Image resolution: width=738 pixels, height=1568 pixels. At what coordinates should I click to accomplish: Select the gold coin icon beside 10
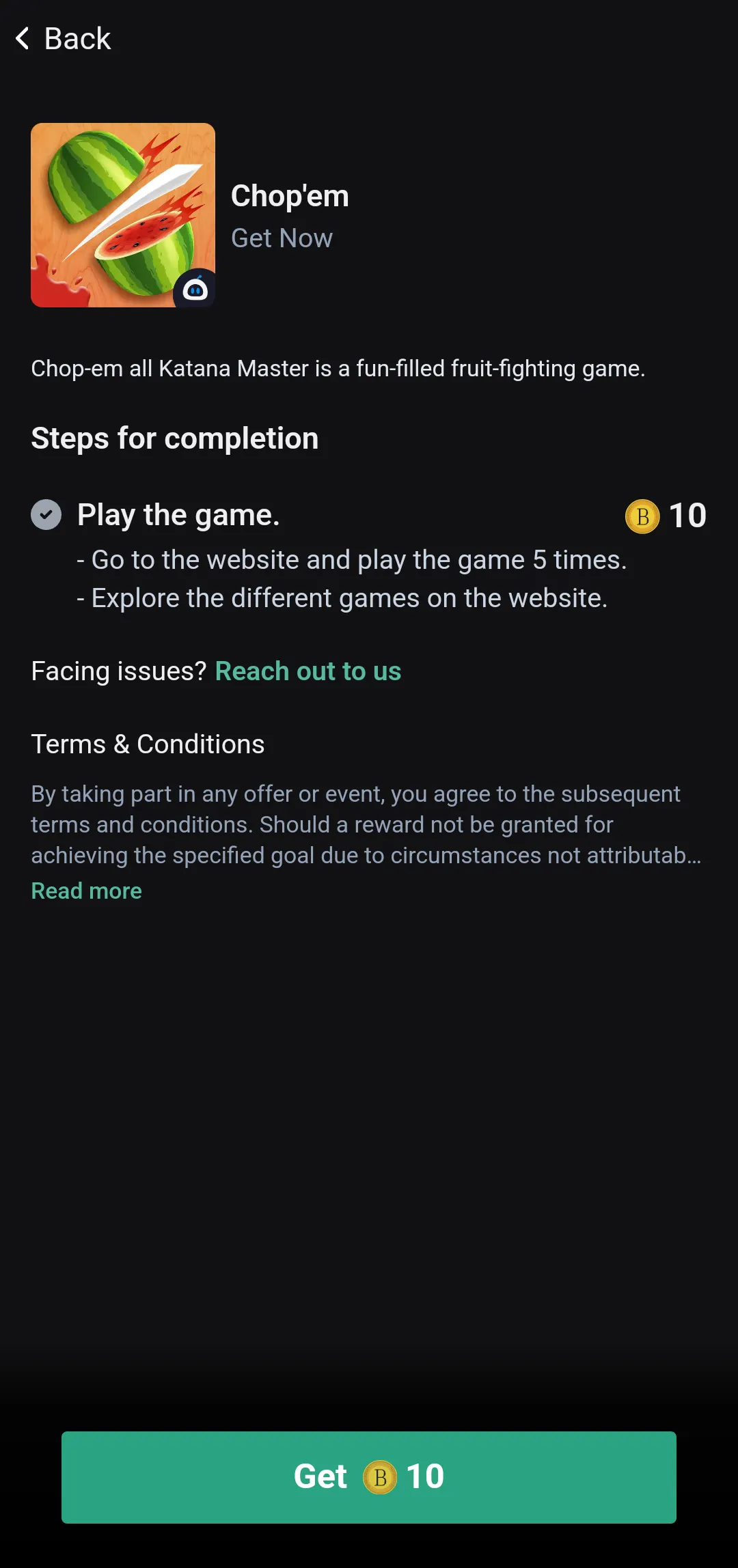point(642,516)
